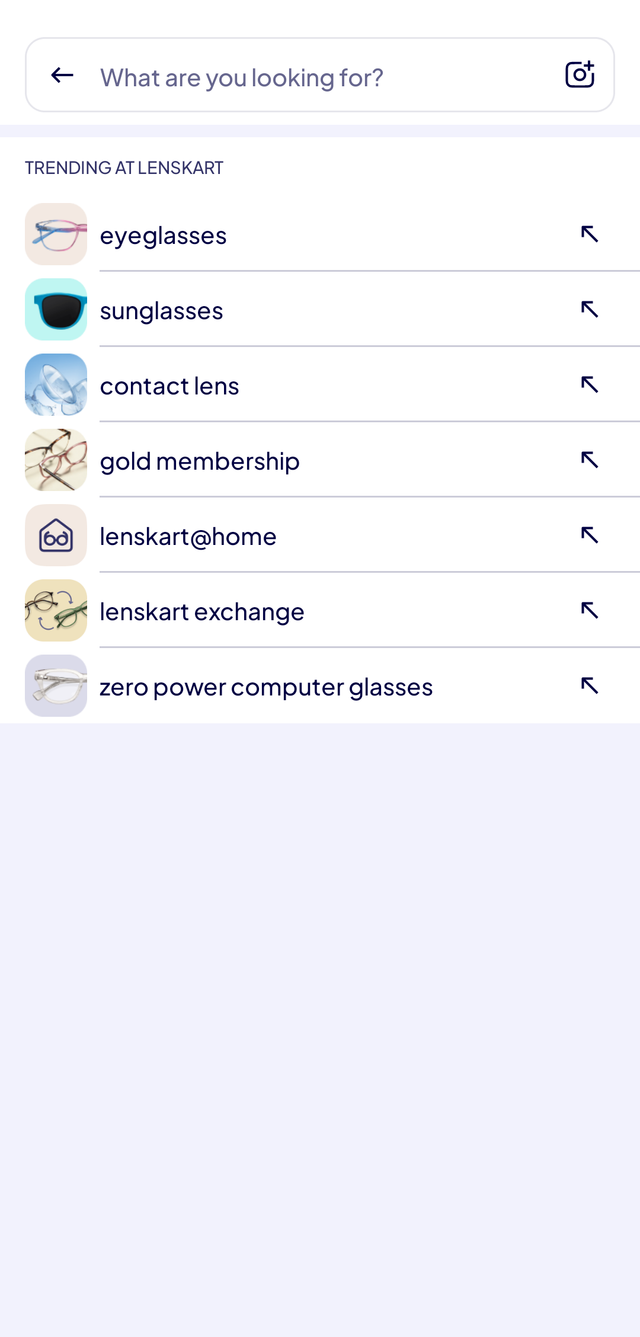640x1337 pixels.
Task: Open image search camera icon
Action: click(x=580, y=75)
